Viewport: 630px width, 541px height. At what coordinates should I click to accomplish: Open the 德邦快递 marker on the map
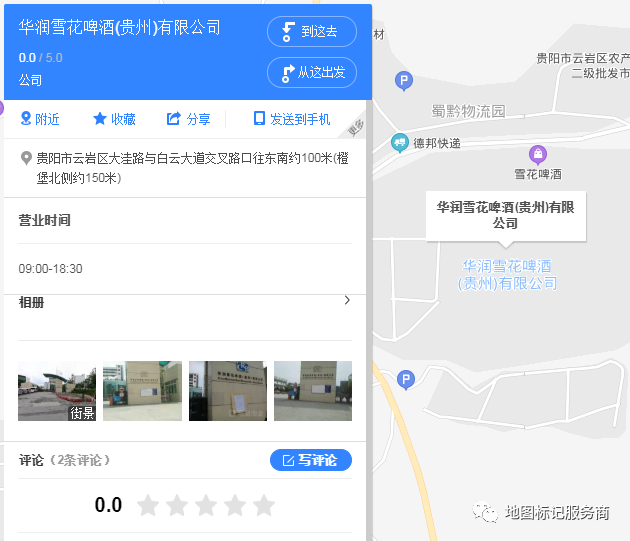pyautogui.click(x=400, y=143)
